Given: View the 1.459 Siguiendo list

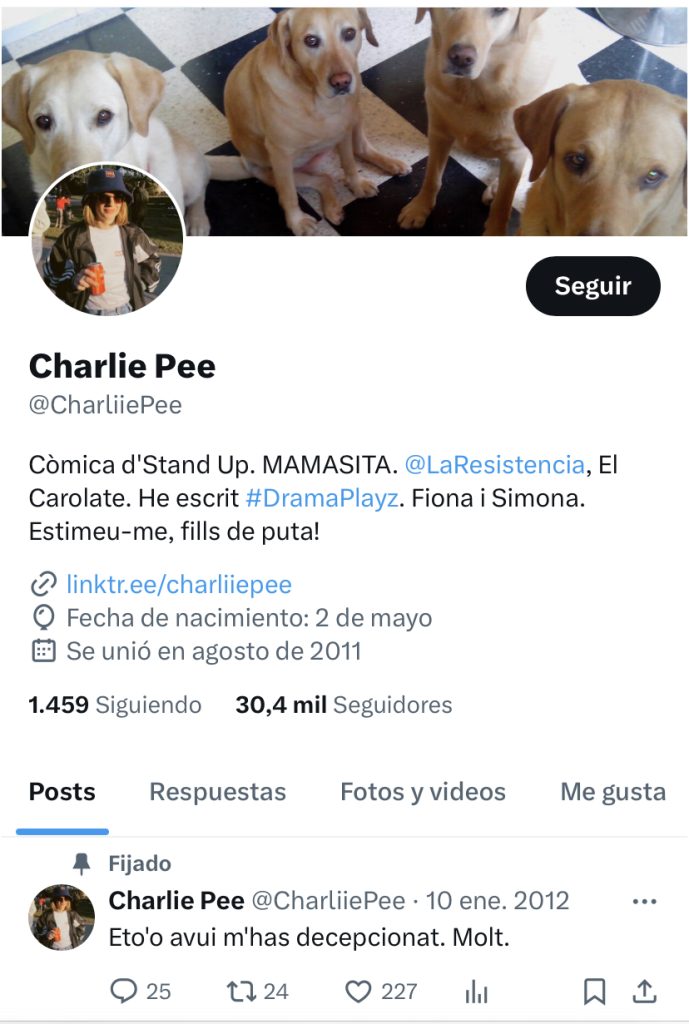Looking at the screenshot, I should pyautogui.click(x=115, y=705).
